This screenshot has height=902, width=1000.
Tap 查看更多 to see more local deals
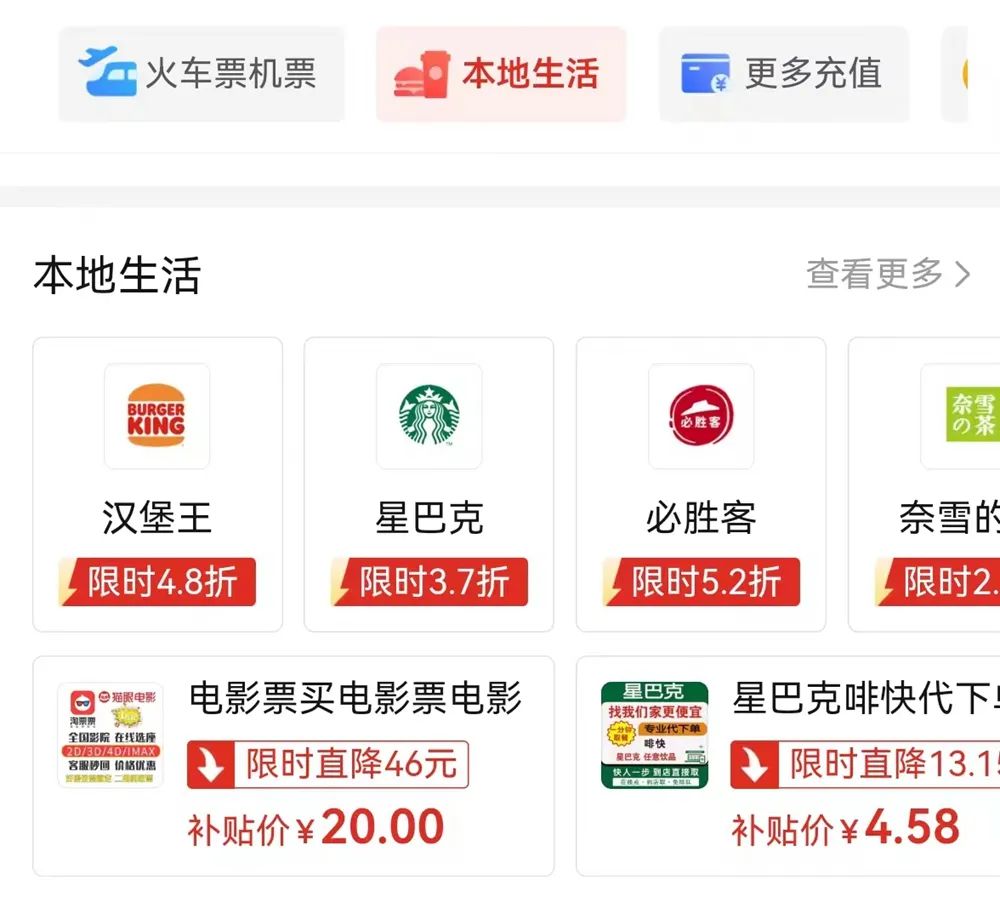click(x=888, y=274)
